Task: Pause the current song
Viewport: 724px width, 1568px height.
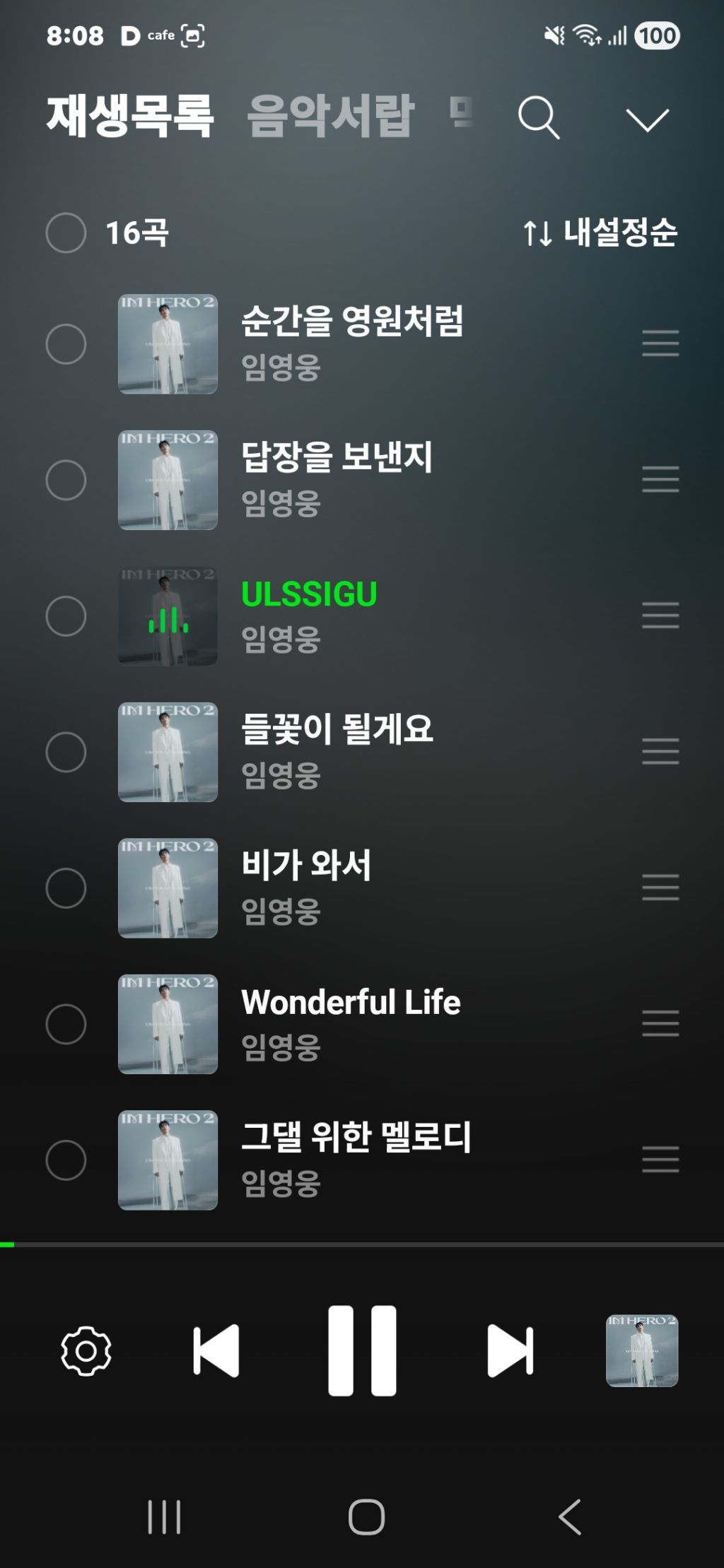Action: [x=362, y=1351]
